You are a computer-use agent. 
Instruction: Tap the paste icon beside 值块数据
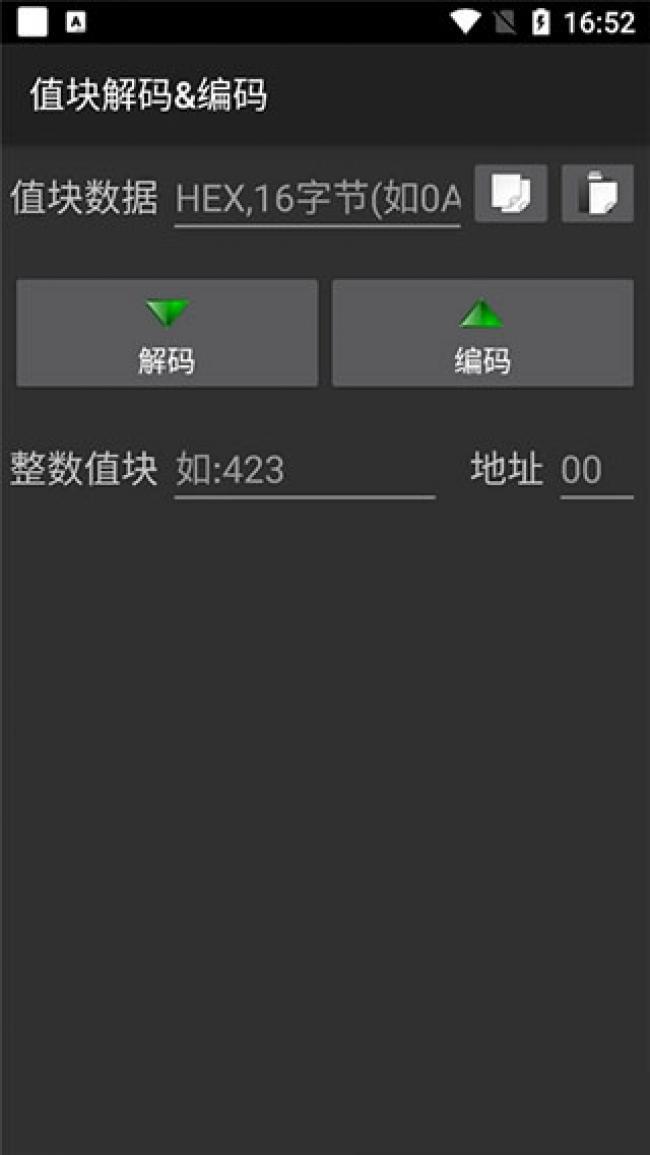pyautogui.click(x=597, y=193)
